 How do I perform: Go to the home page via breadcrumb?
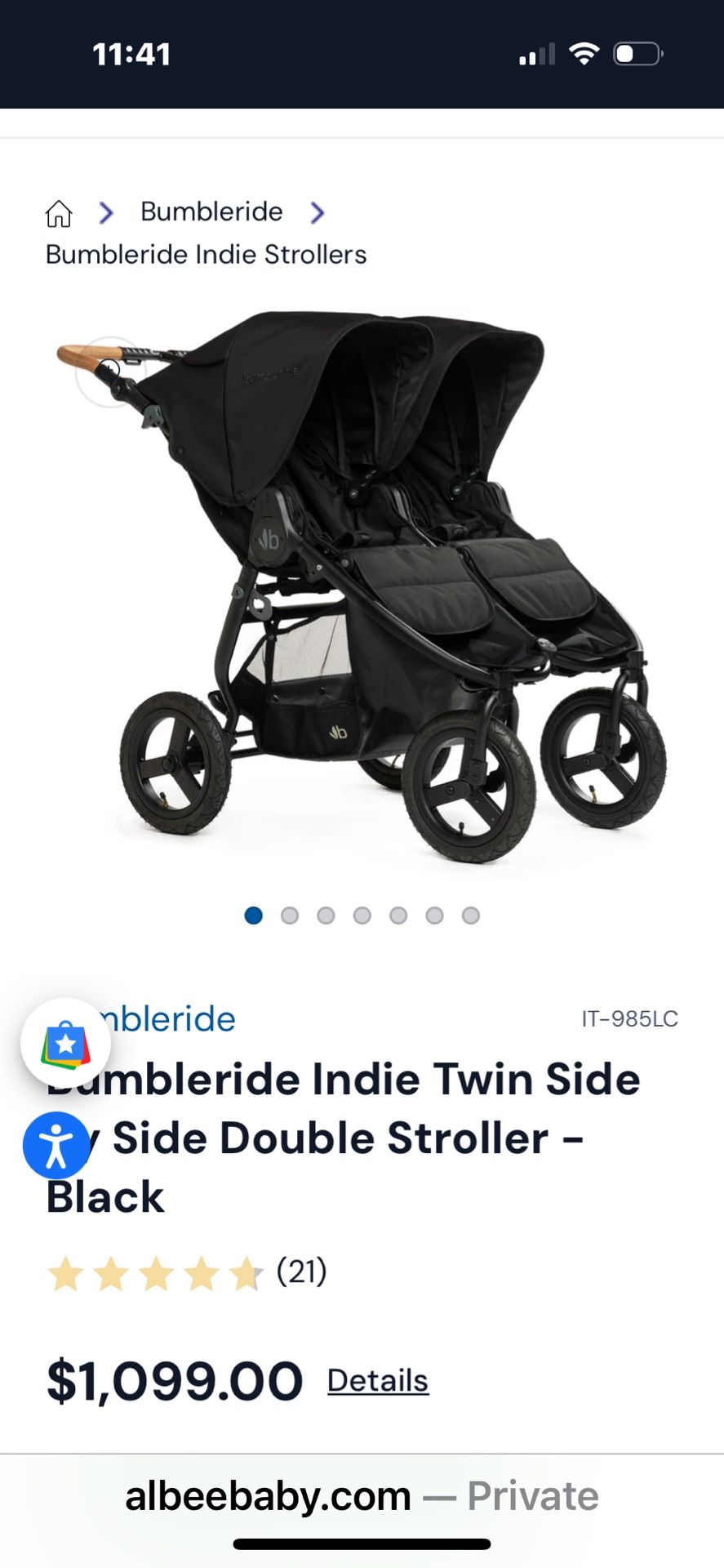pos(59,213)
